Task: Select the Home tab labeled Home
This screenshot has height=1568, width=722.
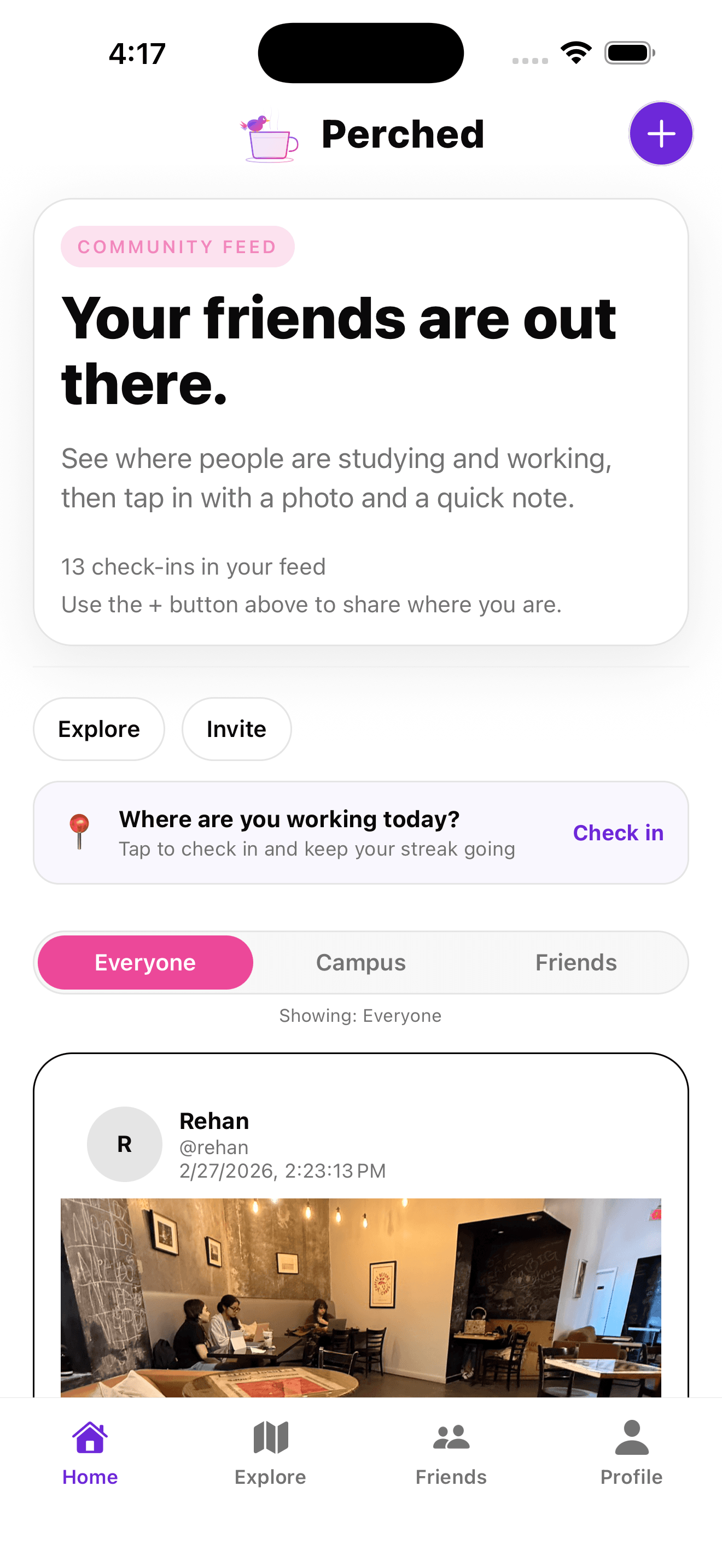Action: [x=90, y=1477]
